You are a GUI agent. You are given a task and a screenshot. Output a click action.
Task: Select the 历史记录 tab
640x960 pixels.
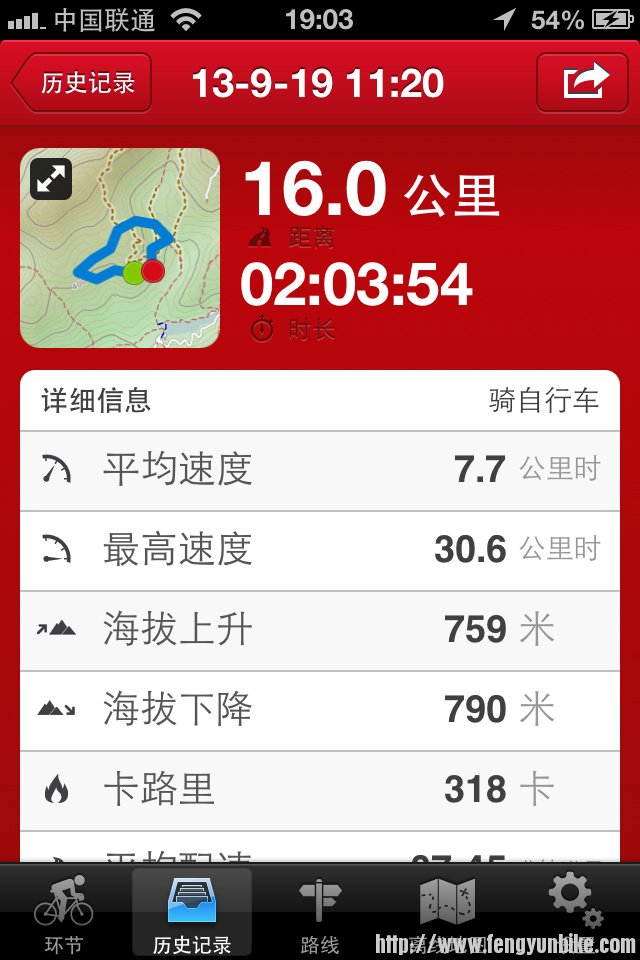point(192,912)
